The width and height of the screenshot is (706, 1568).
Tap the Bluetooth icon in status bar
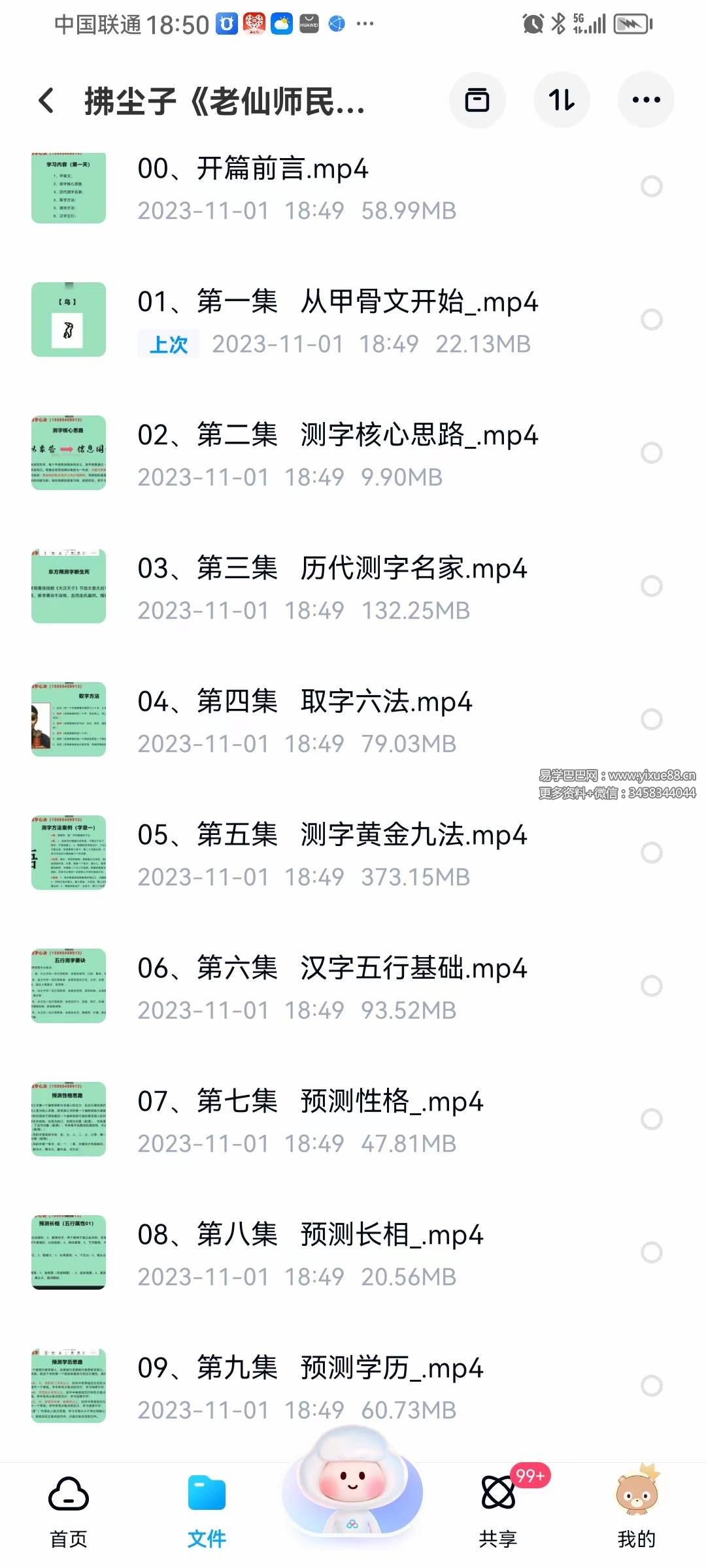tap(559, 24)
